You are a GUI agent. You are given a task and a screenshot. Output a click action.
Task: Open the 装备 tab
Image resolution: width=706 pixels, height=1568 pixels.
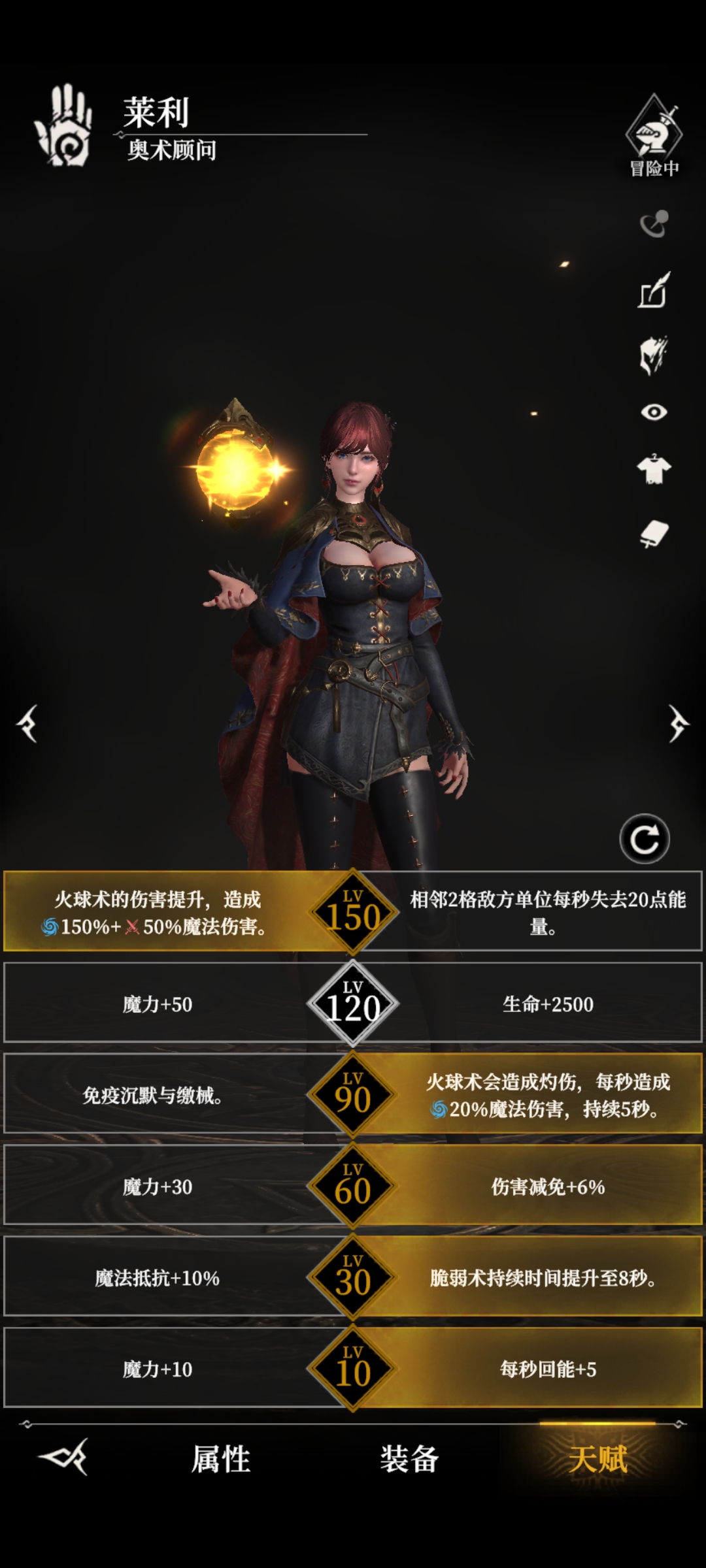point(409,1458)
